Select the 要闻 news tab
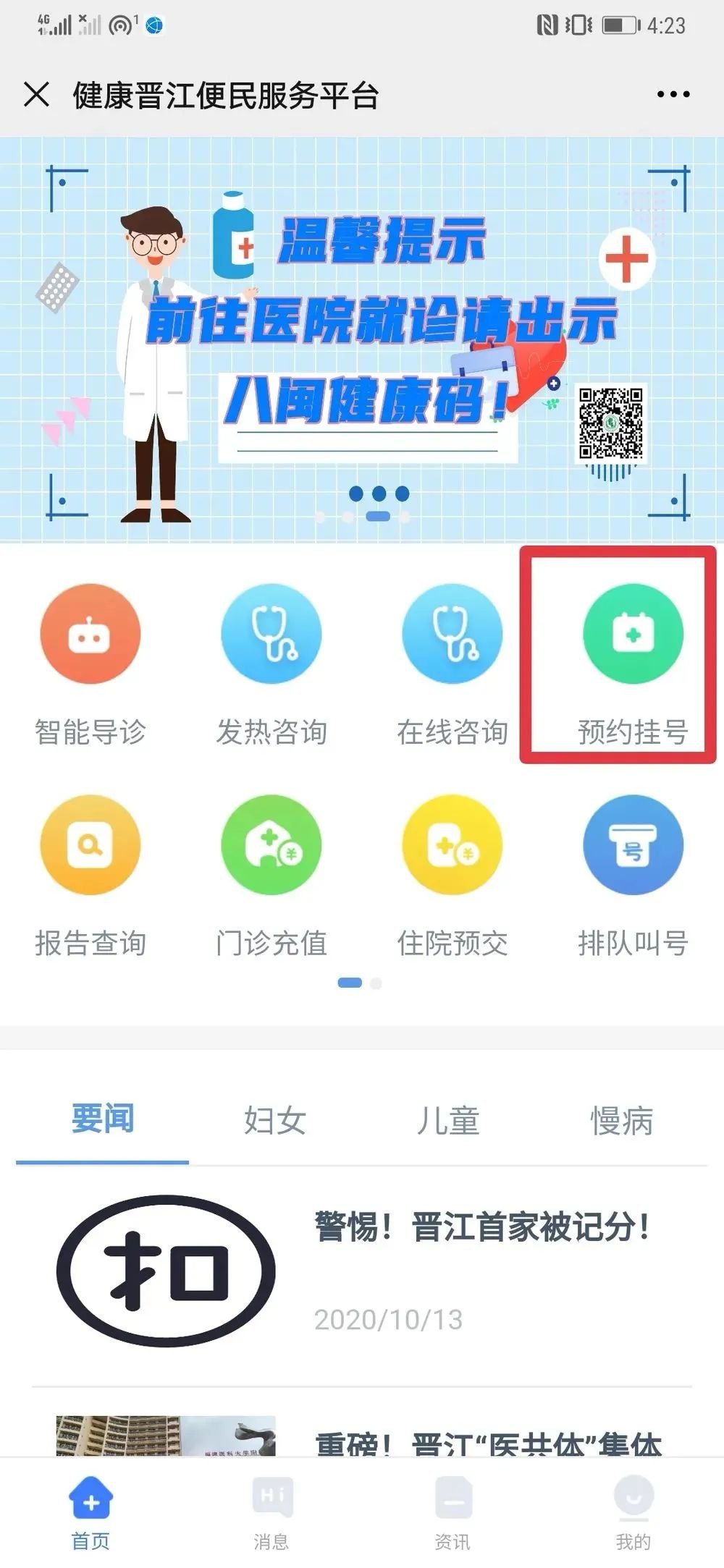The height and width of the screenshot is (1568, 724). pos(102,1119)
